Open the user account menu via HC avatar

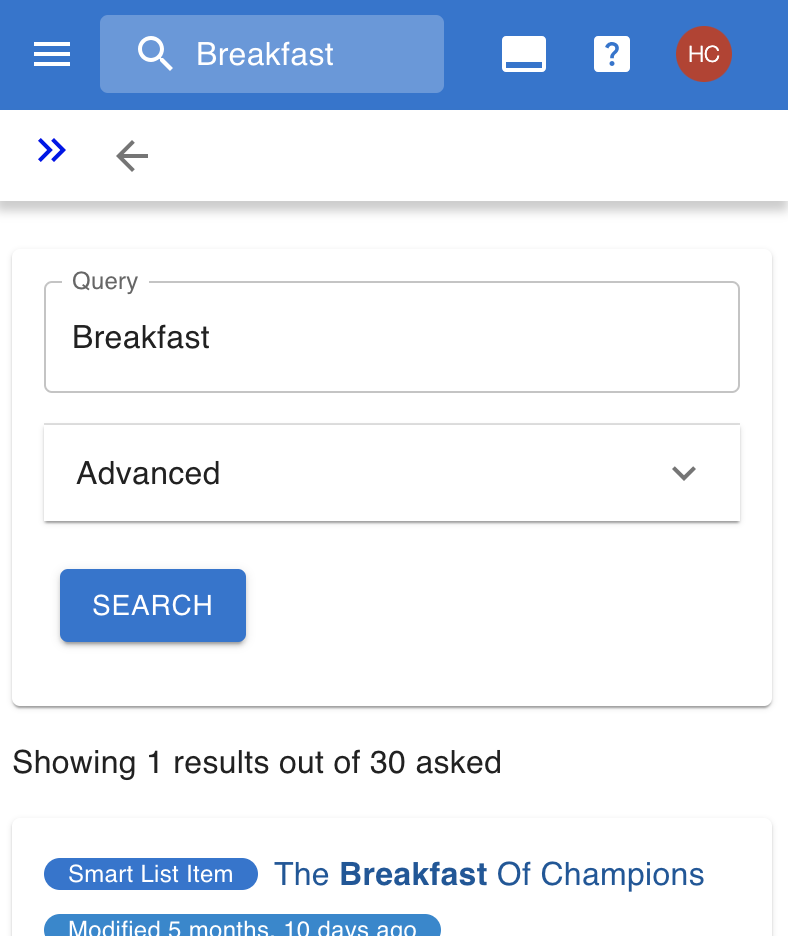[x=704, y=54]
